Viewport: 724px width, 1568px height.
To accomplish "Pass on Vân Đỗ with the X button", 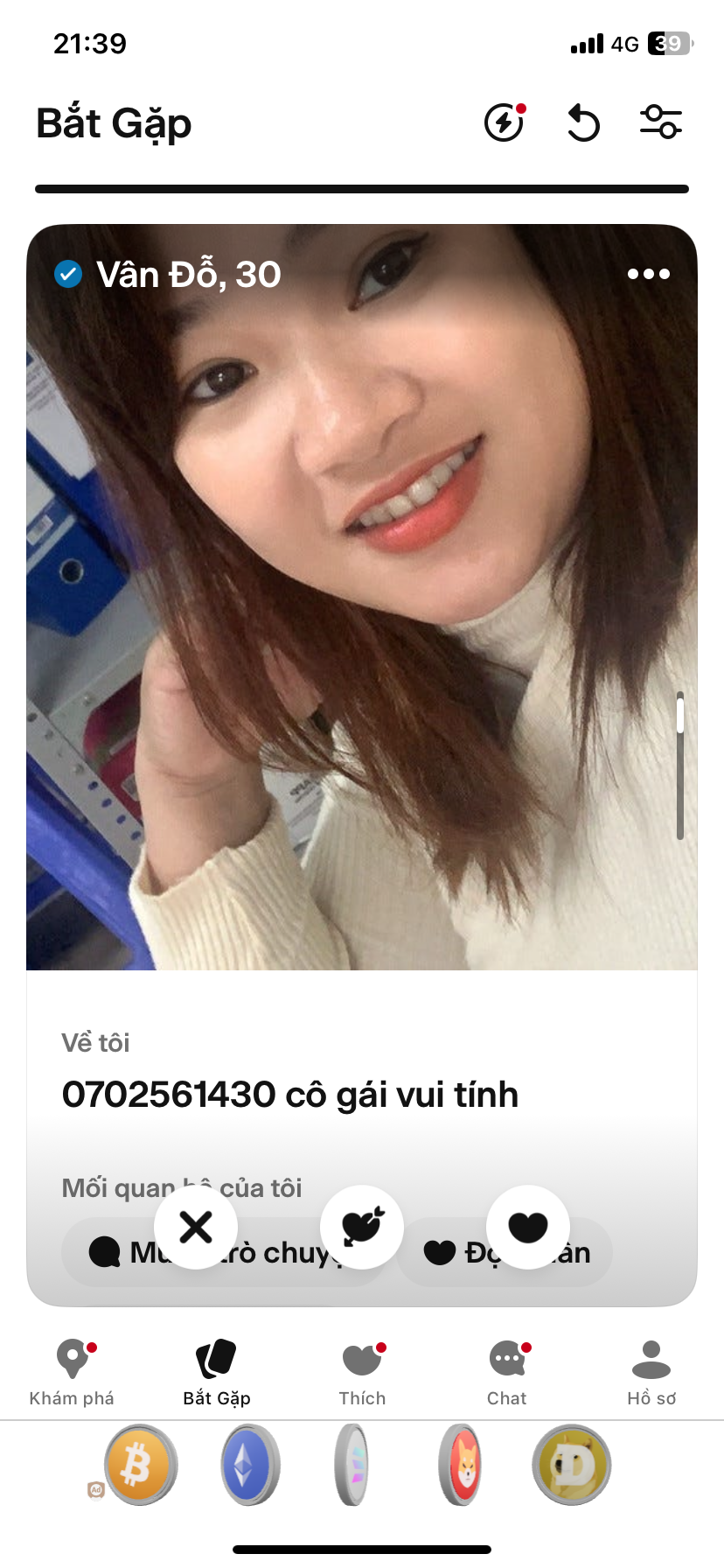I will [x=196, y=1227].
